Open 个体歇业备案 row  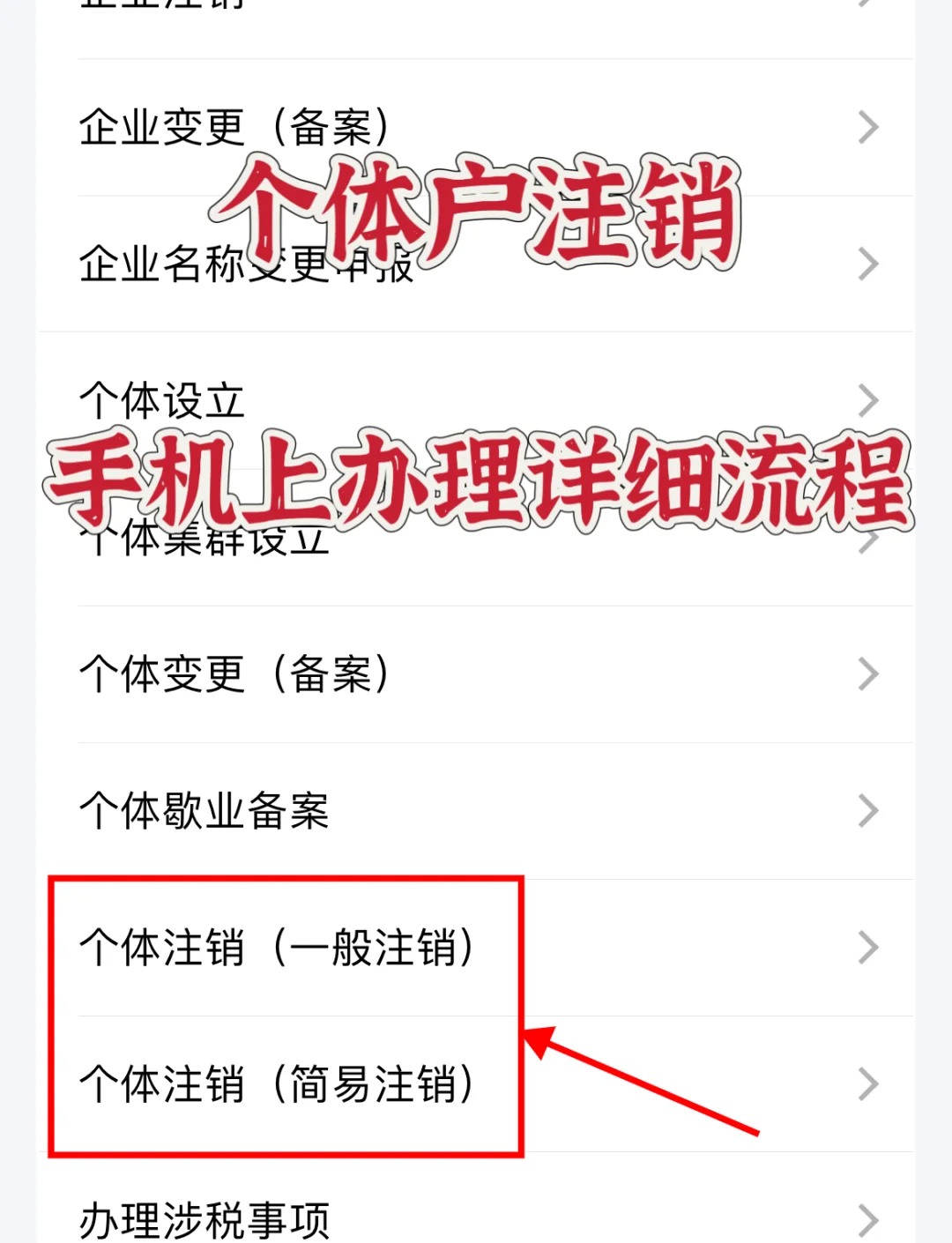coord(205,811)
